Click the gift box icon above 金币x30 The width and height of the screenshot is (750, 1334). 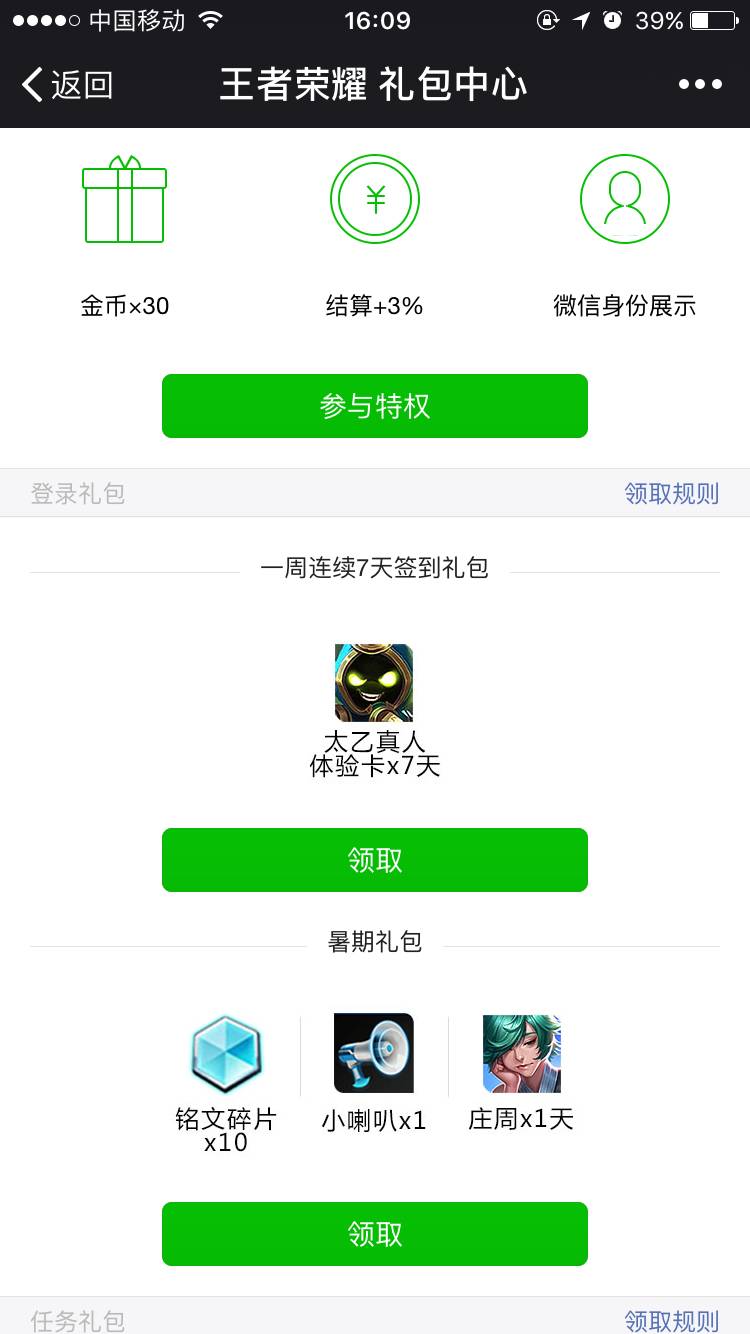click(x=124, y=199)
